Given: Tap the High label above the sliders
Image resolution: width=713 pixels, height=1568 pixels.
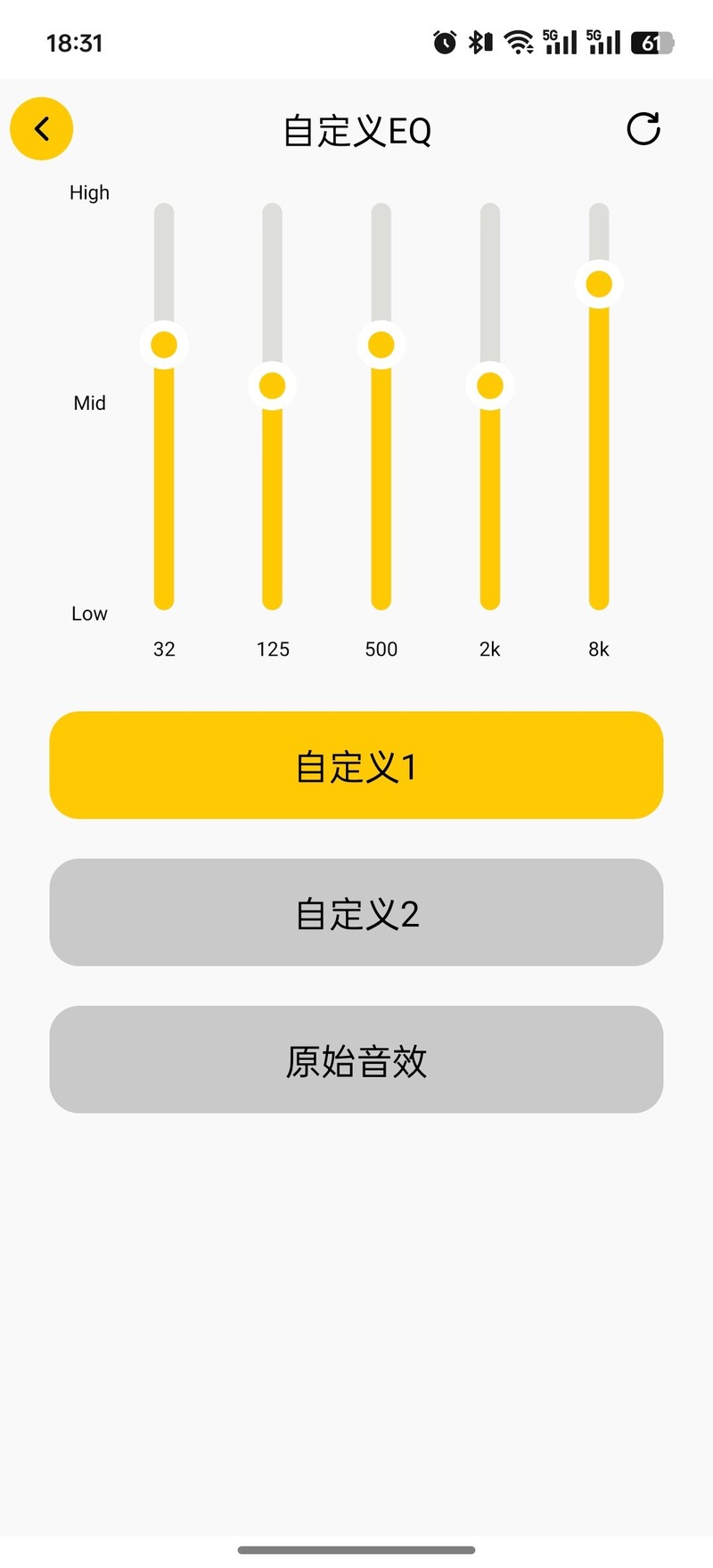Looking at the screenshot, I should pyautogui.click(x=89, y=192).
